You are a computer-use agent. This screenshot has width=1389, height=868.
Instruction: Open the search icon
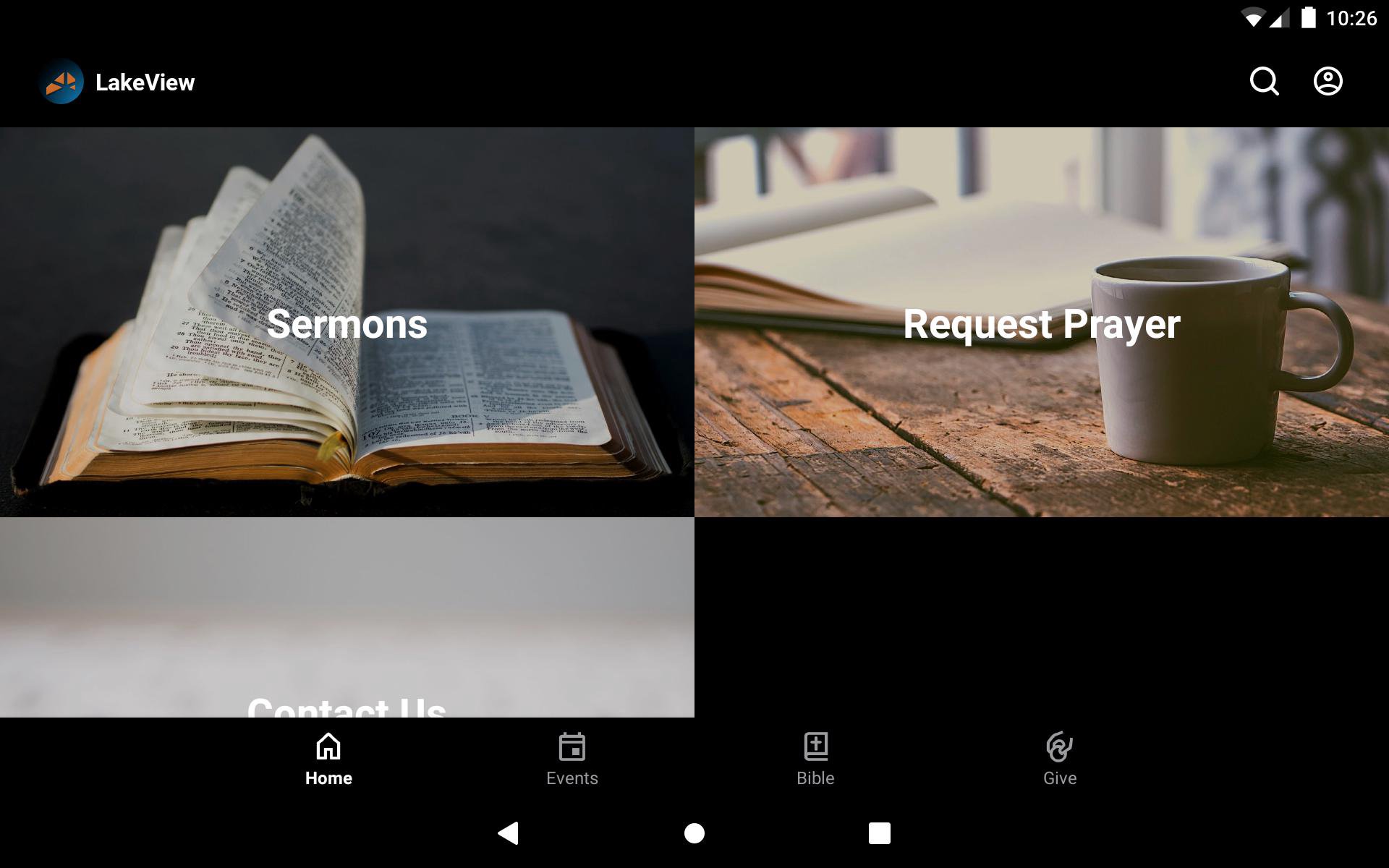[1264, 82]
